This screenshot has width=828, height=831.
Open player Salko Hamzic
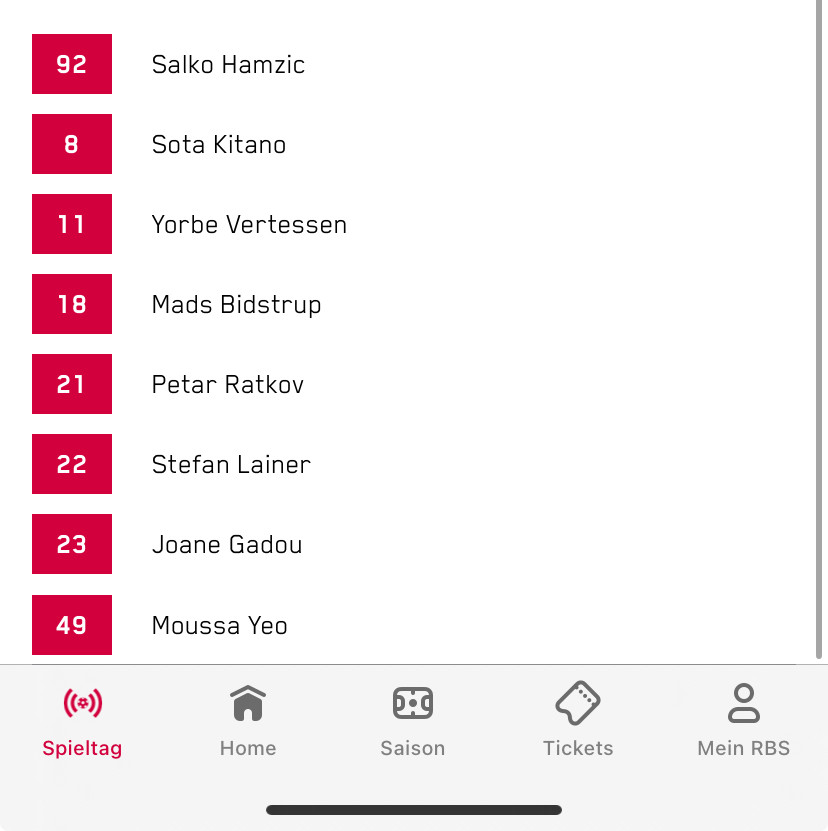click(228, 65)
